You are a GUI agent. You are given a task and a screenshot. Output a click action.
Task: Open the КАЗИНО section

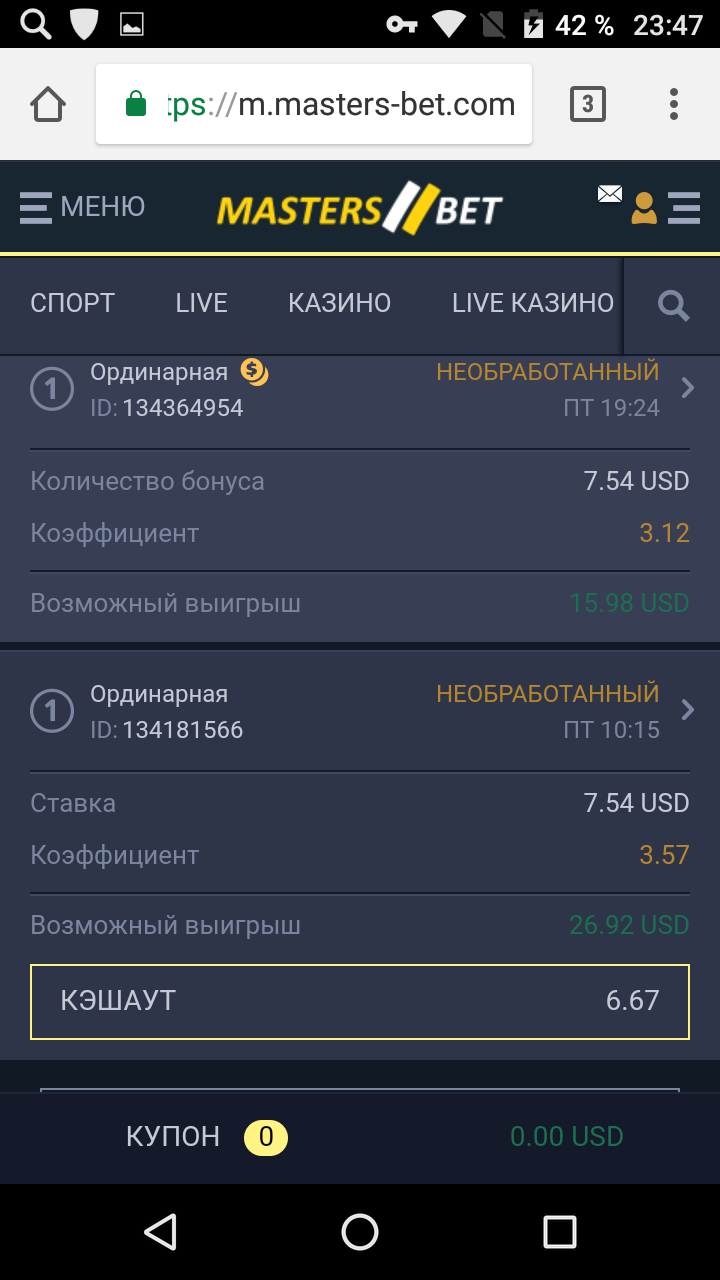pyautogui.click(x=339, y=303)
